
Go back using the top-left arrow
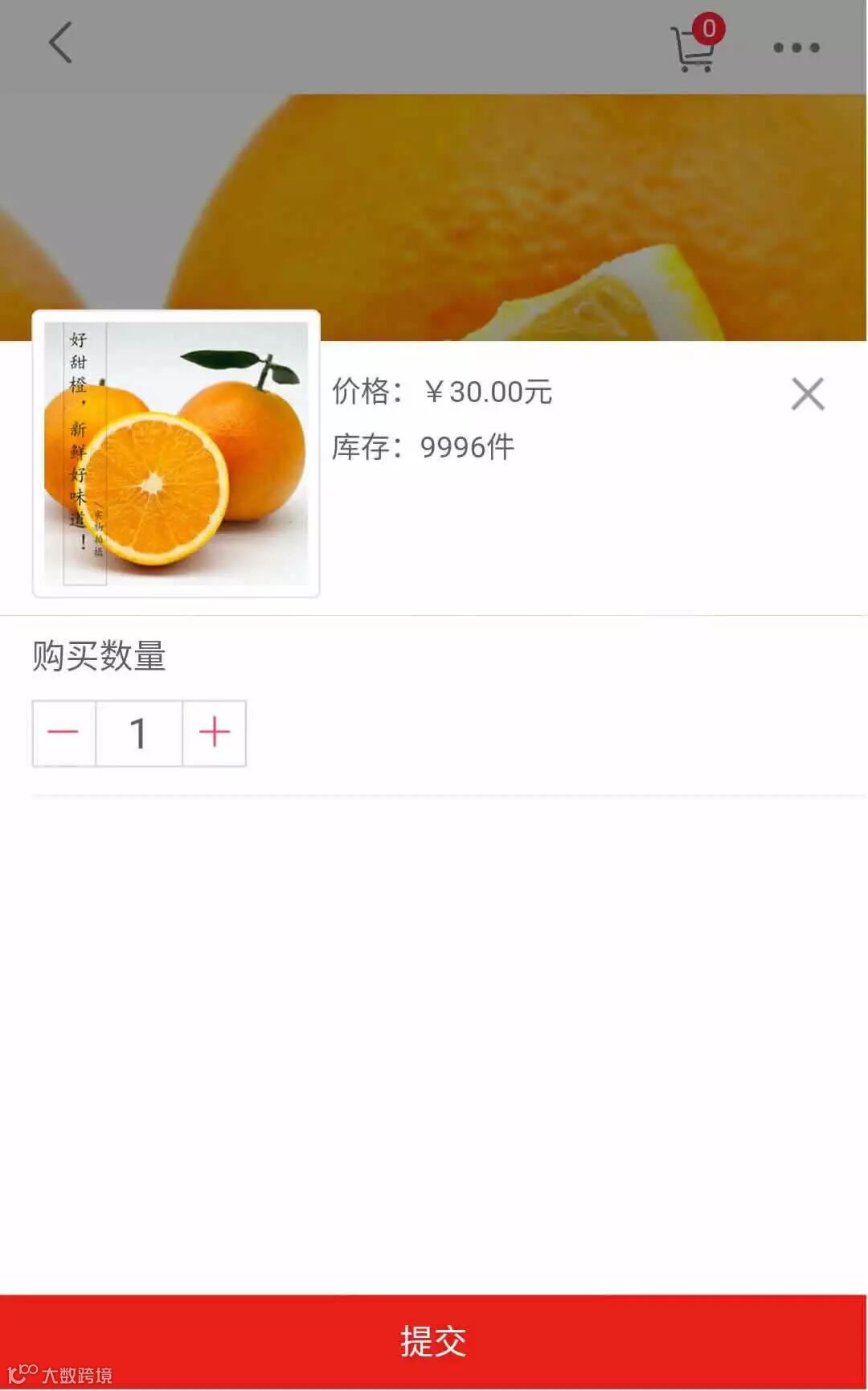(x=60, y=43)
